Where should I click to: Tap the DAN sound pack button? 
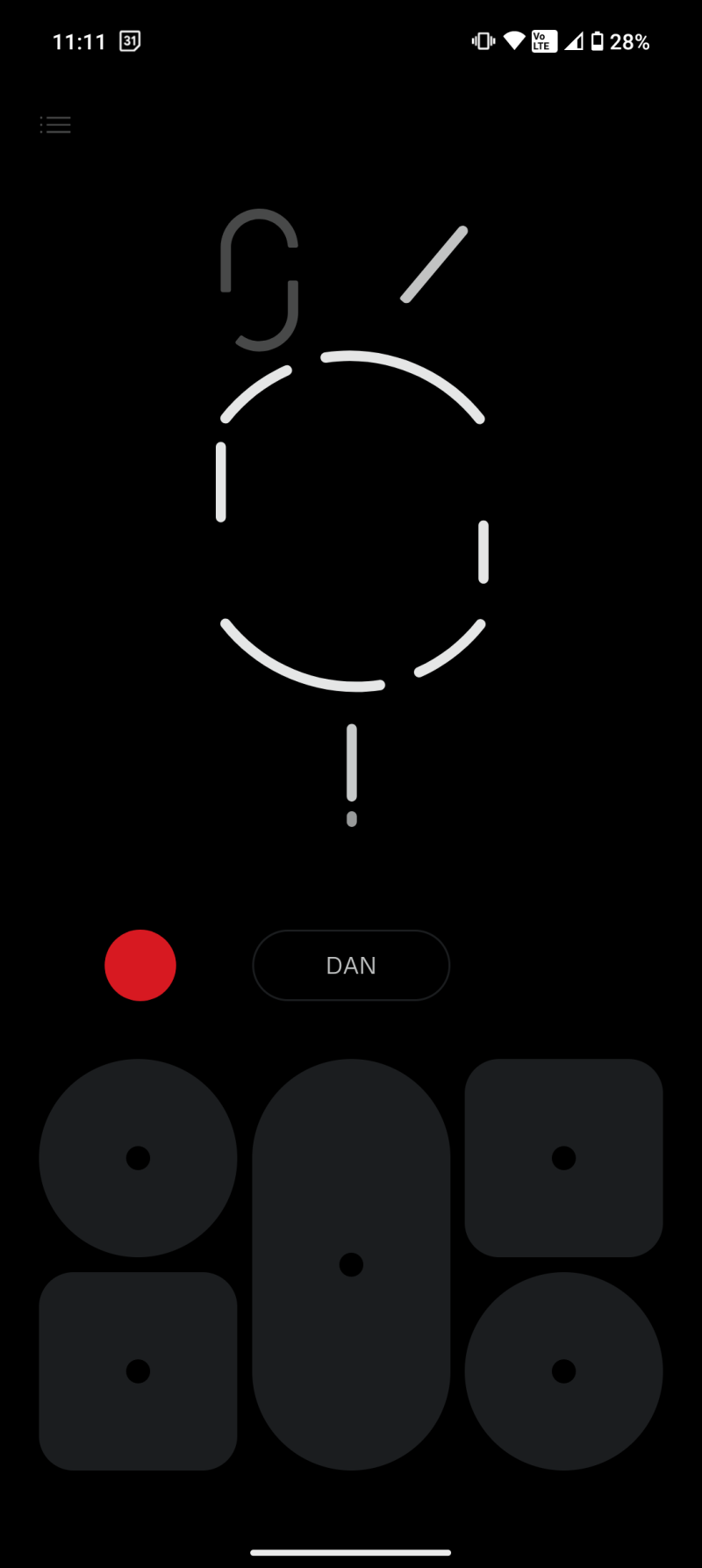tap(351, 965)
